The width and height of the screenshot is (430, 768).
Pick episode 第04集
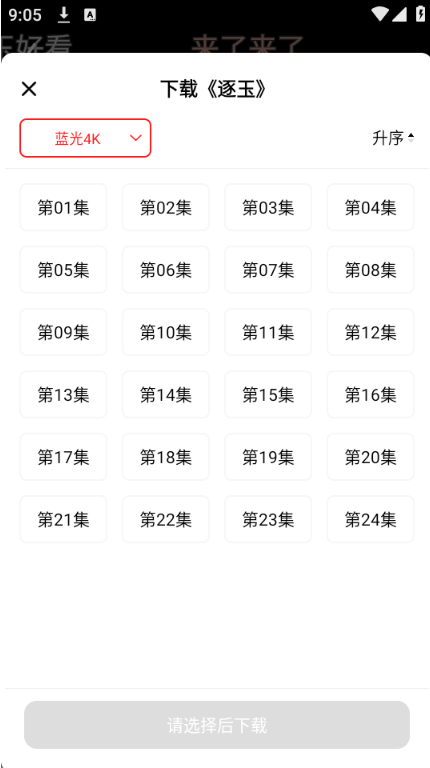(x=370, y=207)
